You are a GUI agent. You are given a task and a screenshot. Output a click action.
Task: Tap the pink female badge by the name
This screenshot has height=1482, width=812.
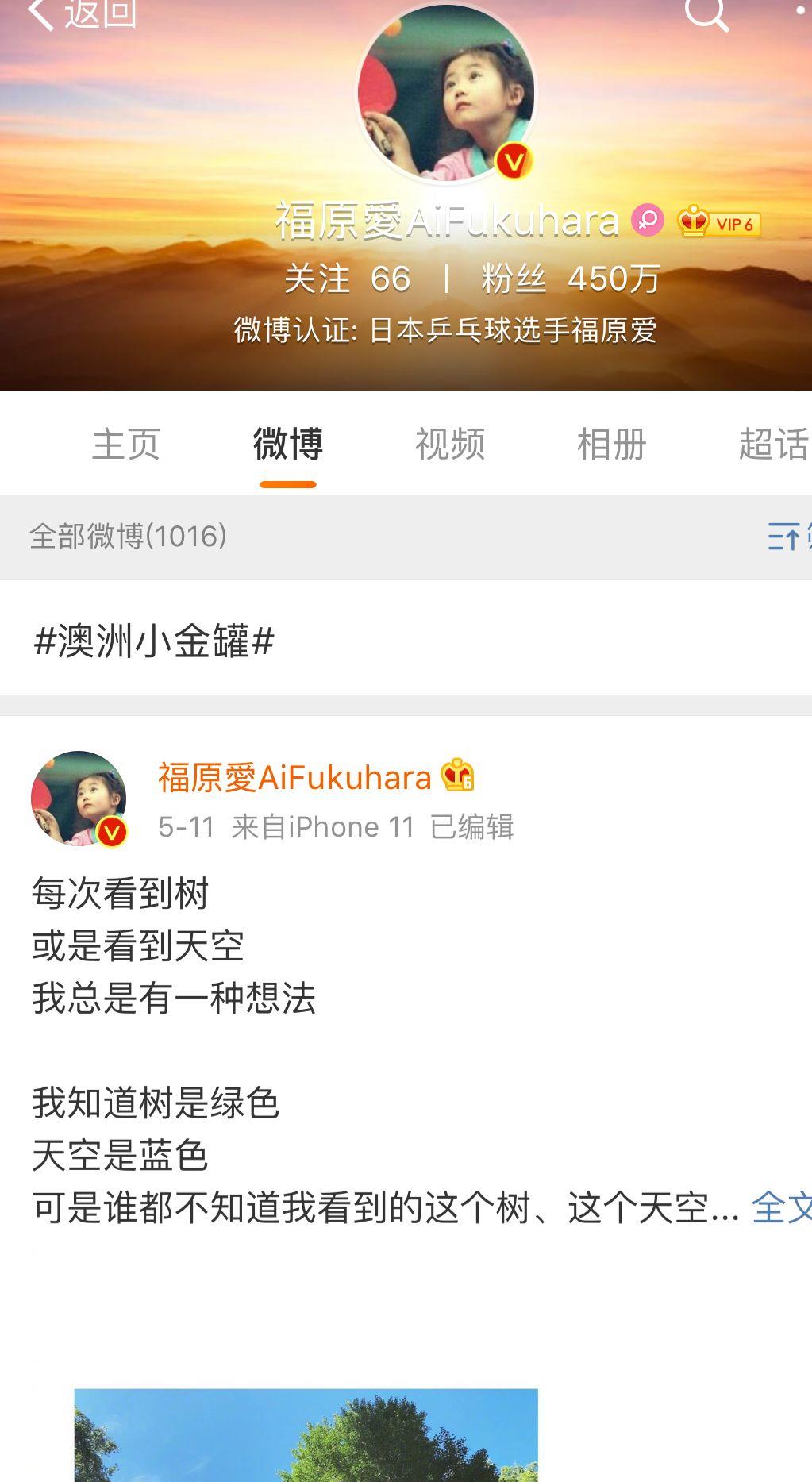tap(647, 220)
